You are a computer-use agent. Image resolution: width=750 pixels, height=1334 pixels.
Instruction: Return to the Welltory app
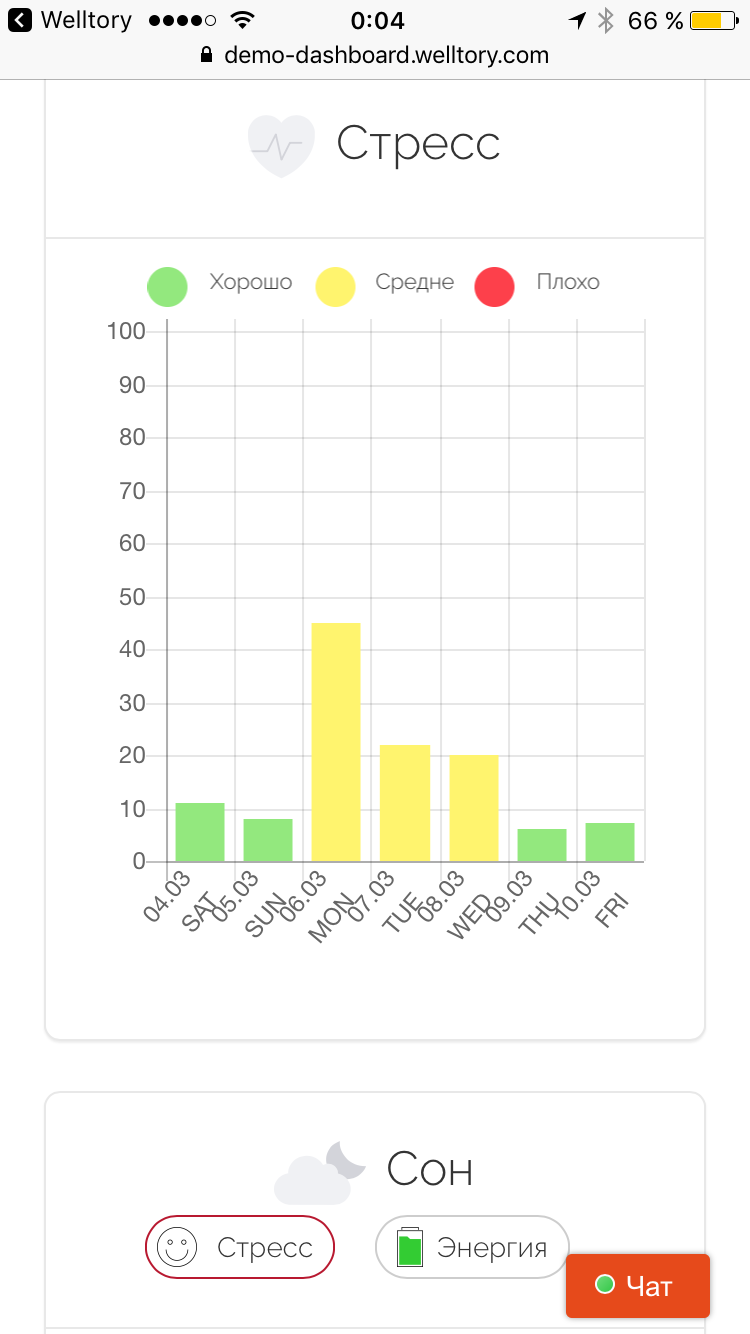(x=70, y=19)
